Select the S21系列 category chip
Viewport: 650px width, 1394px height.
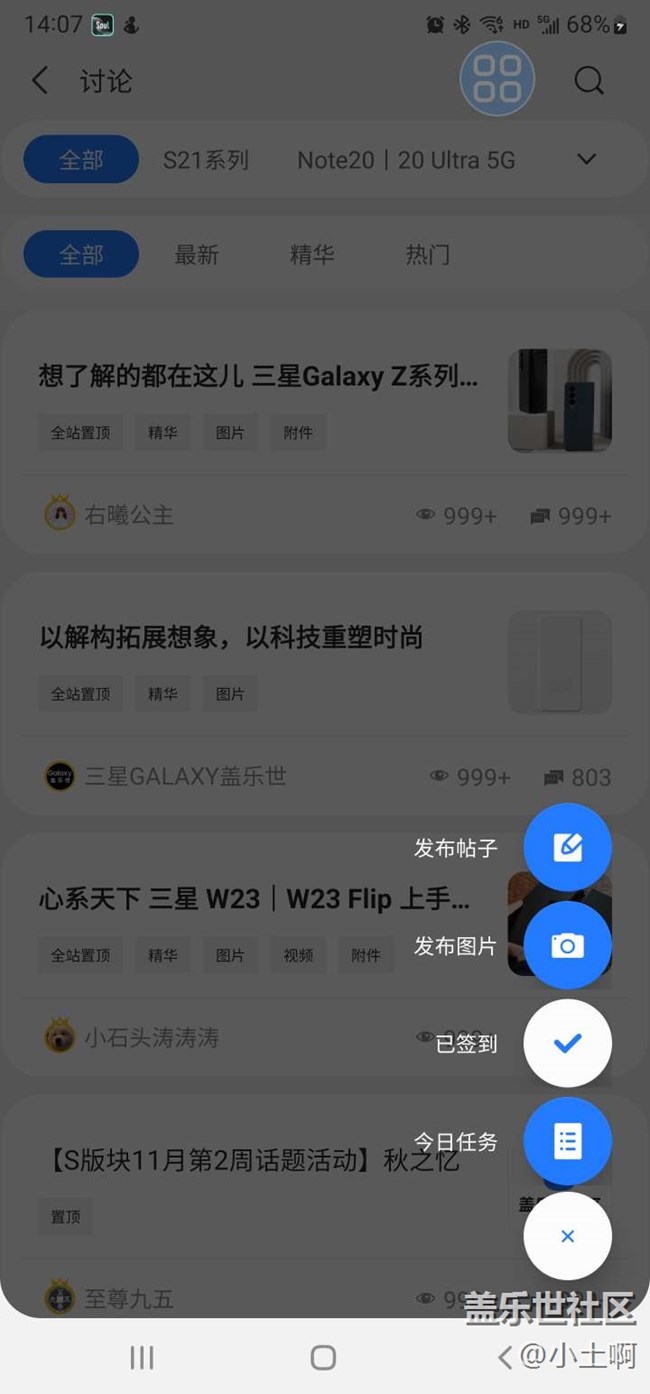pos(206,160)
